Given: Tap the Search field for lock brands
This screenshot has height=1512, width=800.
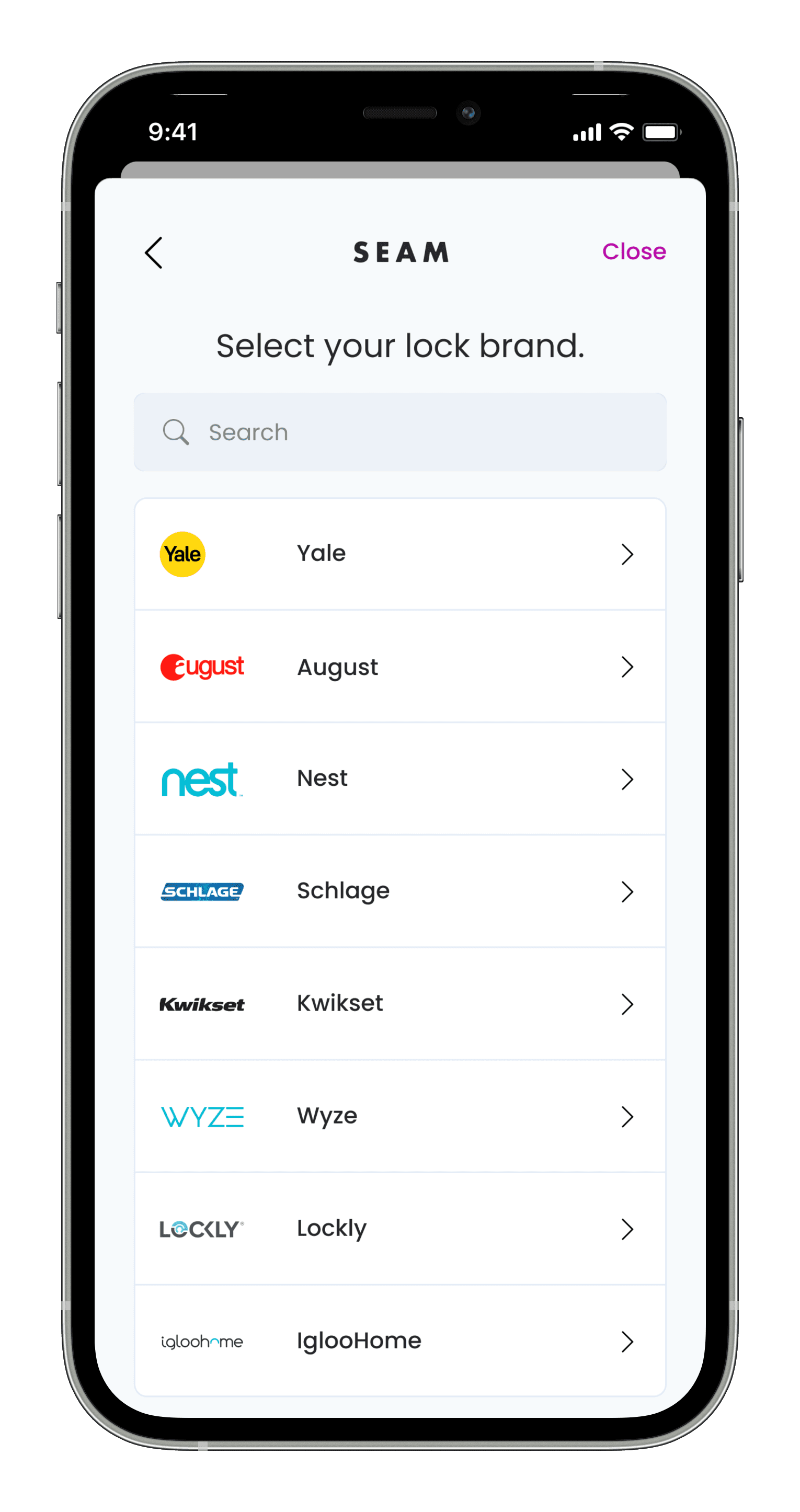Looking at the screenshot, I should point(399,432).
